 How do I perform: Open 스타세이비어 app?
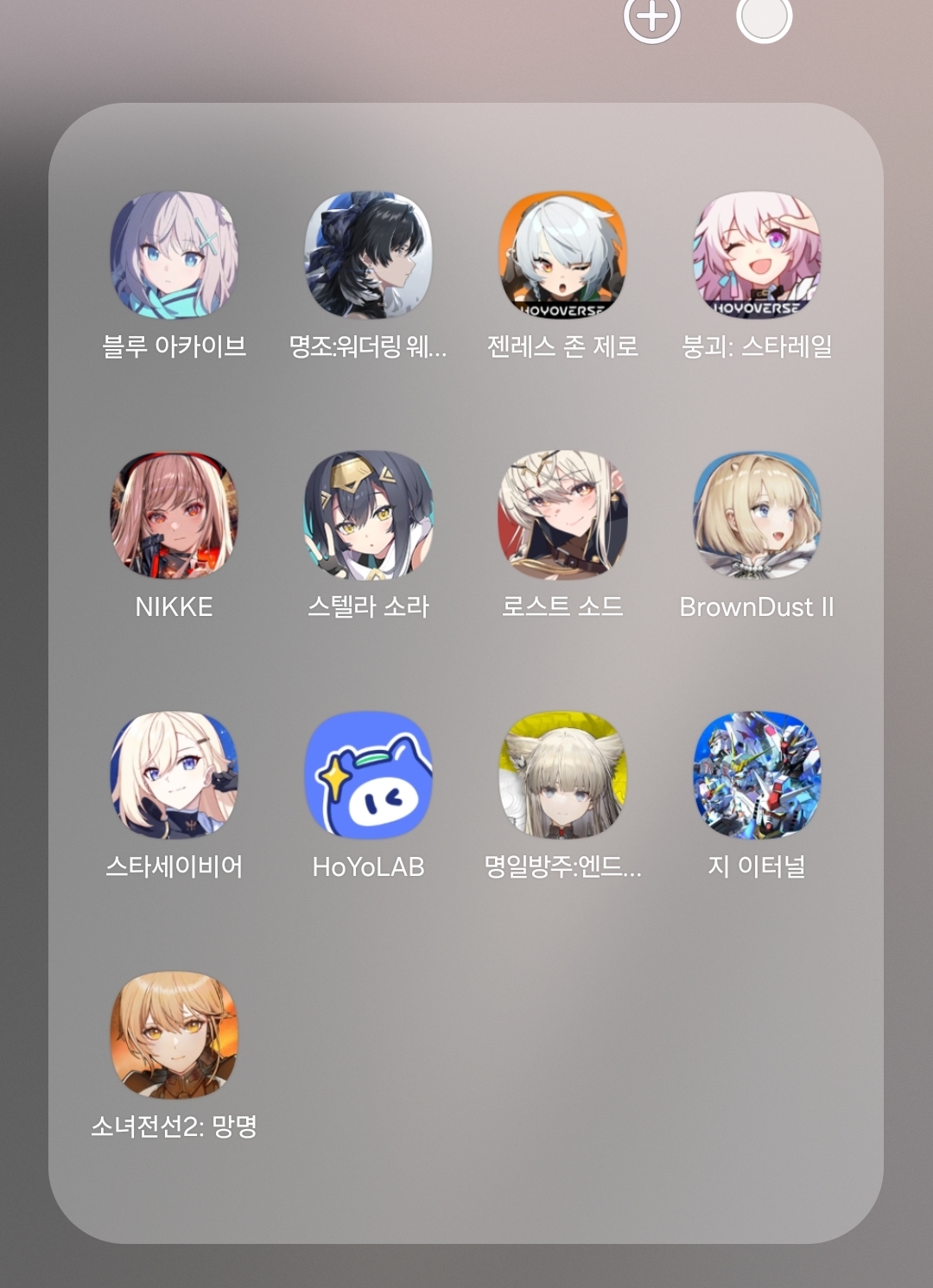point(174,776)
